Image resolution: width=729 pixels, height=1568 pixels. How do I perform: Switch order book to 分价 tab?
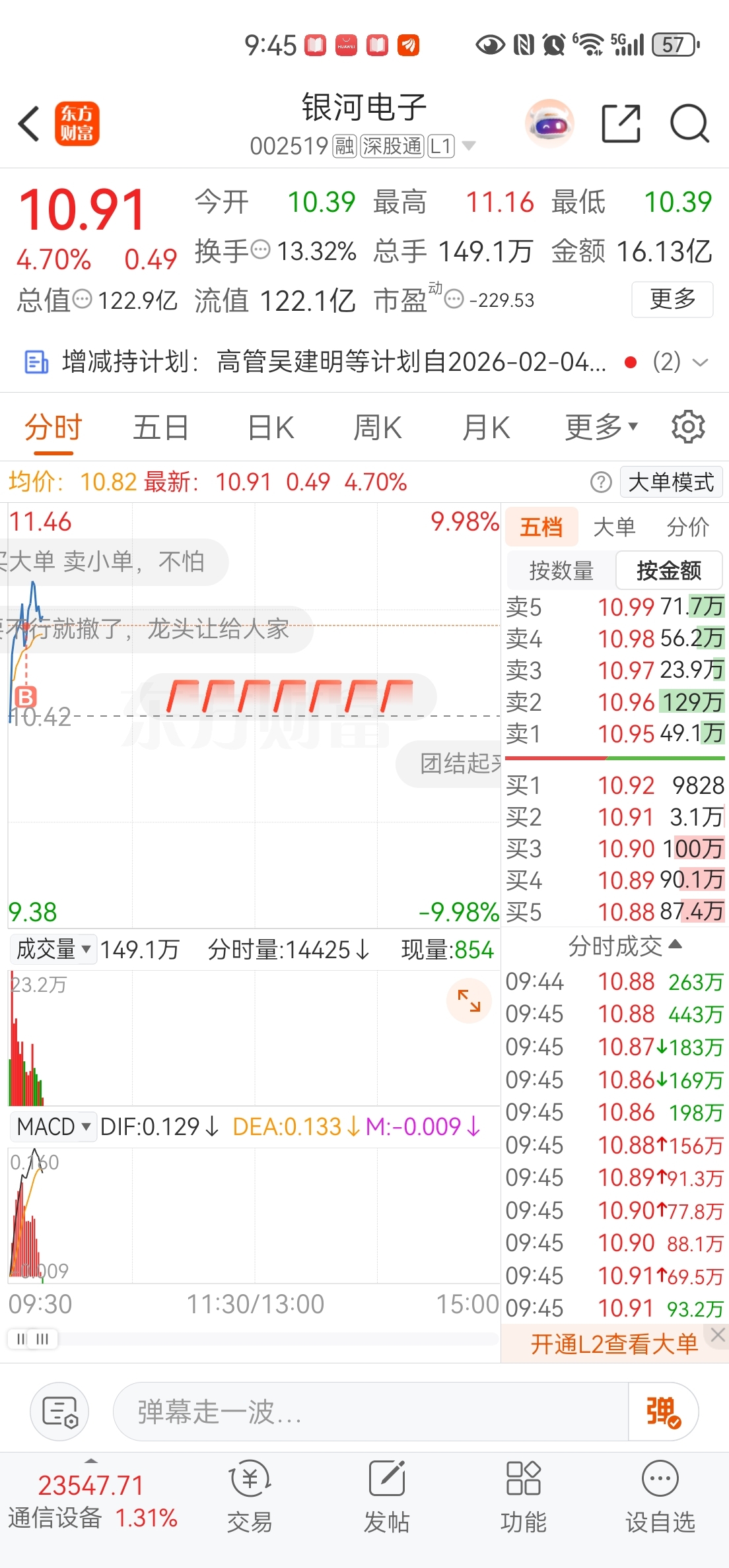(687, 527)
